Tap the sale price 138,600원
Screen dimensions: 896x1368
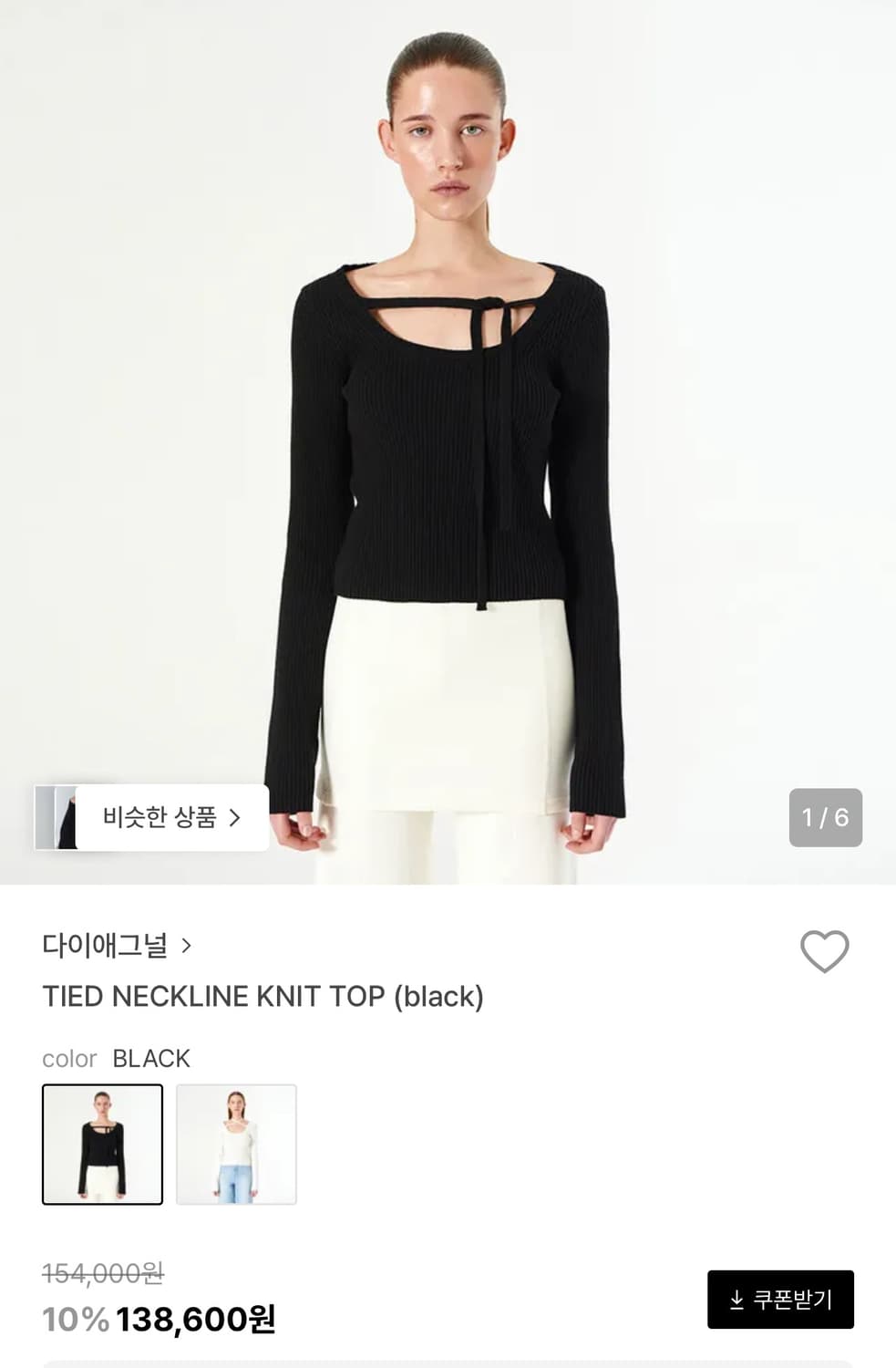click(196, 1319)
